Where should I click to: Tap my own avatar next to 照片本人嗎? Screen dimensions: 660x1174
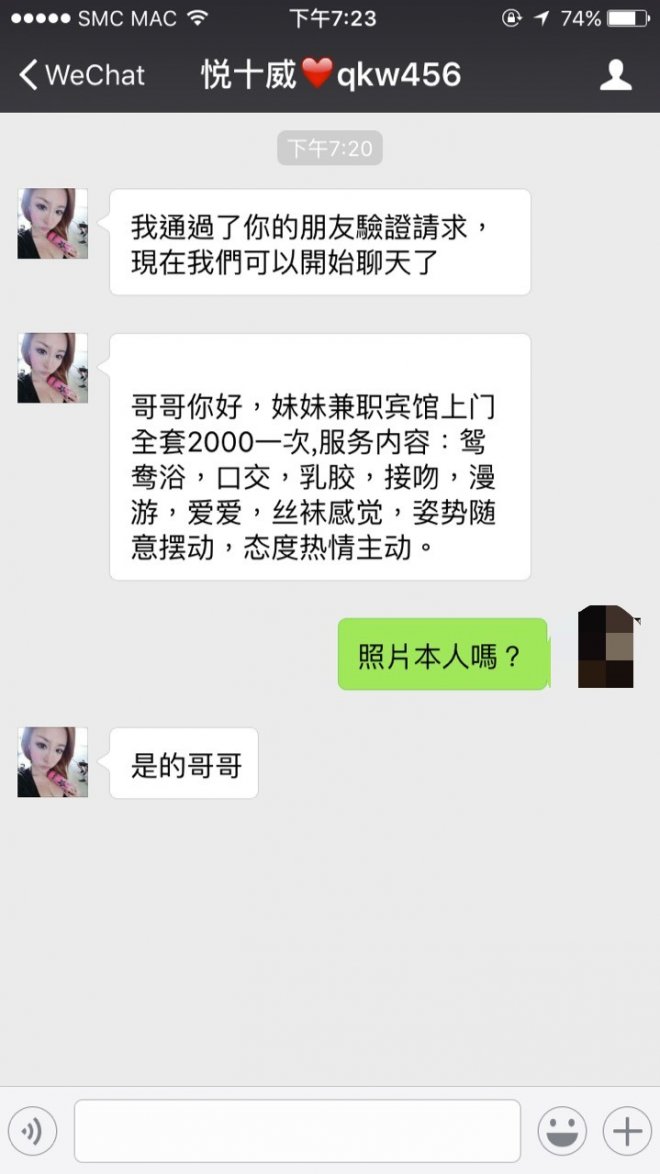(x=606, y=648)
